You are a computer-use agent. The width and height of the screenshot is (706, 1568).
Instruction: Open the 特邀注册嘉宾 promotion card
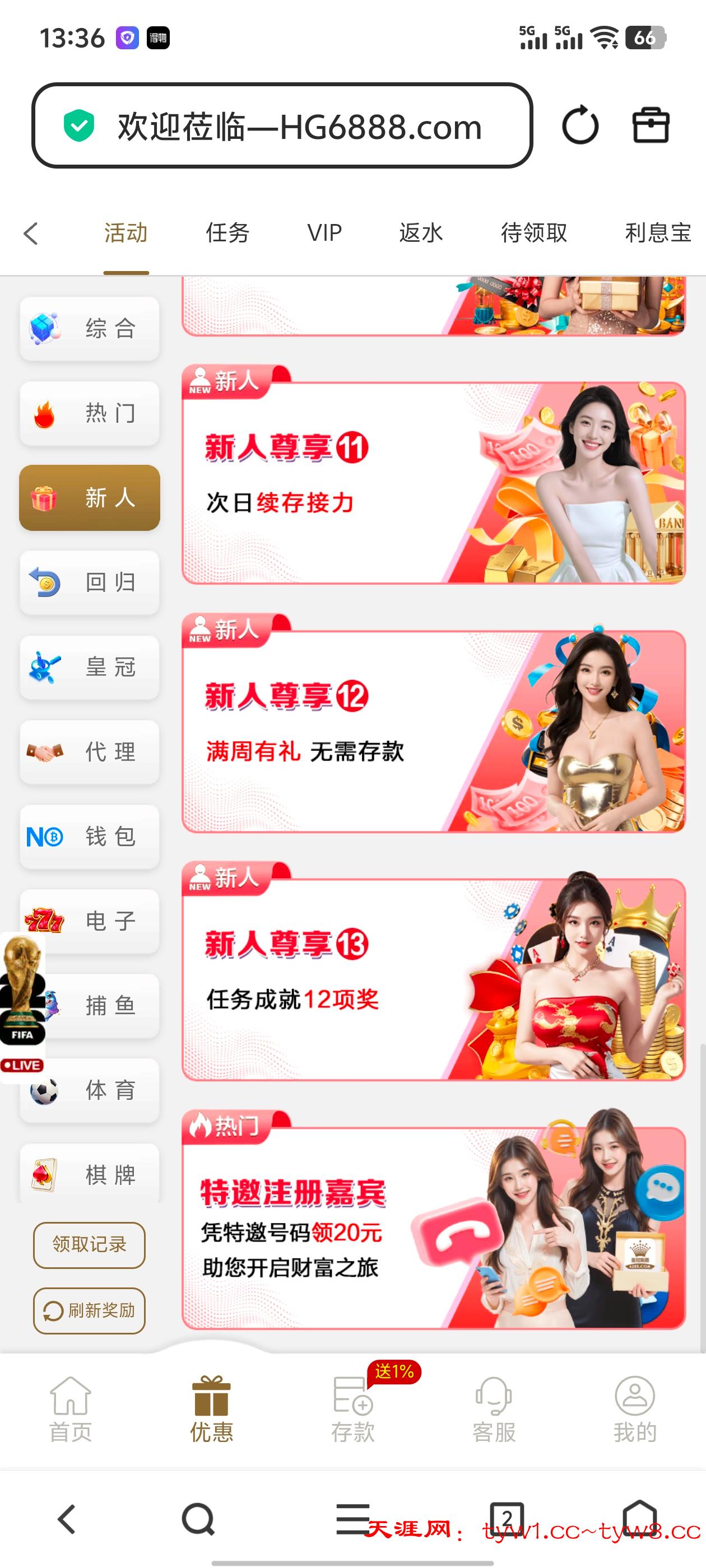(433, 1226)
